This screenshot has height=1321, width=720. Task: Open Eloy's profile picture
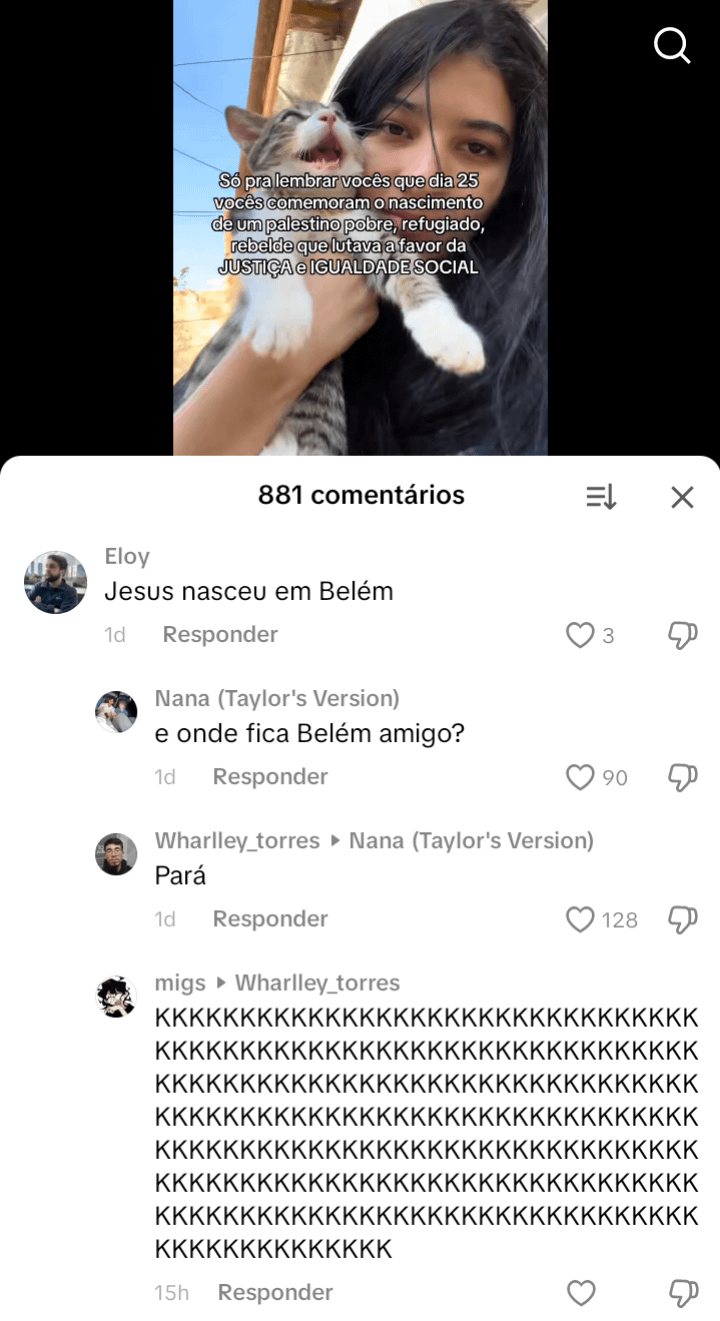[56, 582]
